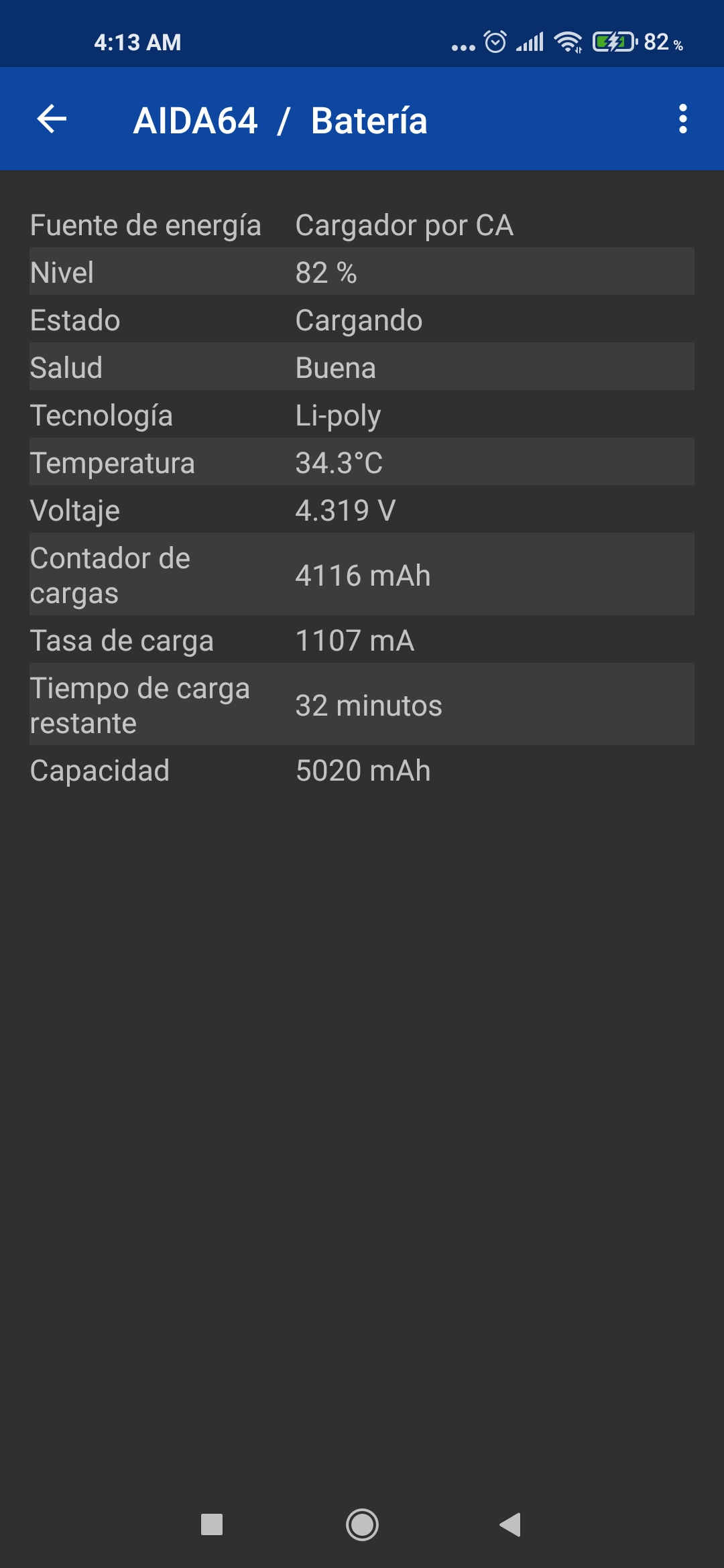
Task: Tap the system home button
Action: coord(362,1524)
